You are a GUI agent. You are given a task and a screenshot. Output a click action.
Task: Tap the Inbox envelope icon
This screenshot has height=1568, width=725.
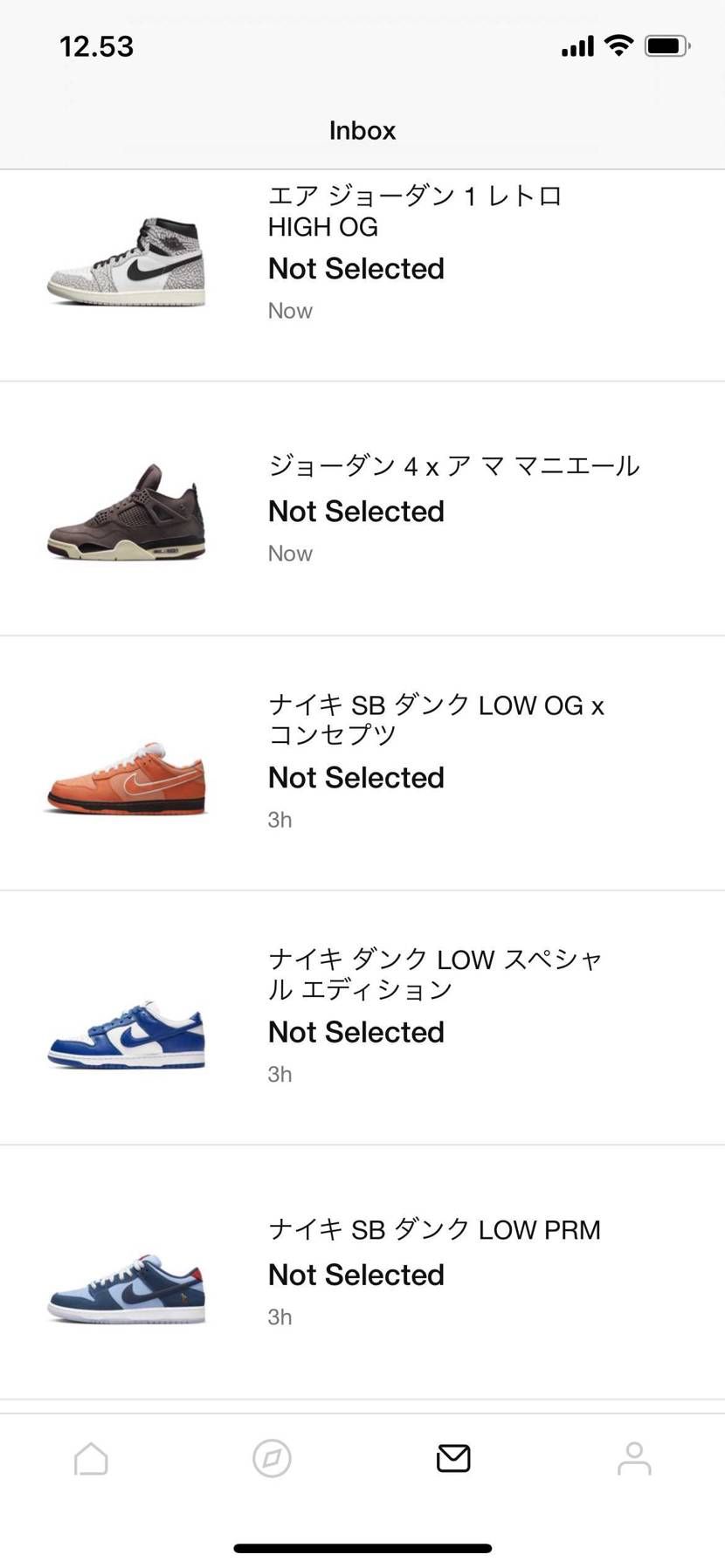(x=452, y=1458)
